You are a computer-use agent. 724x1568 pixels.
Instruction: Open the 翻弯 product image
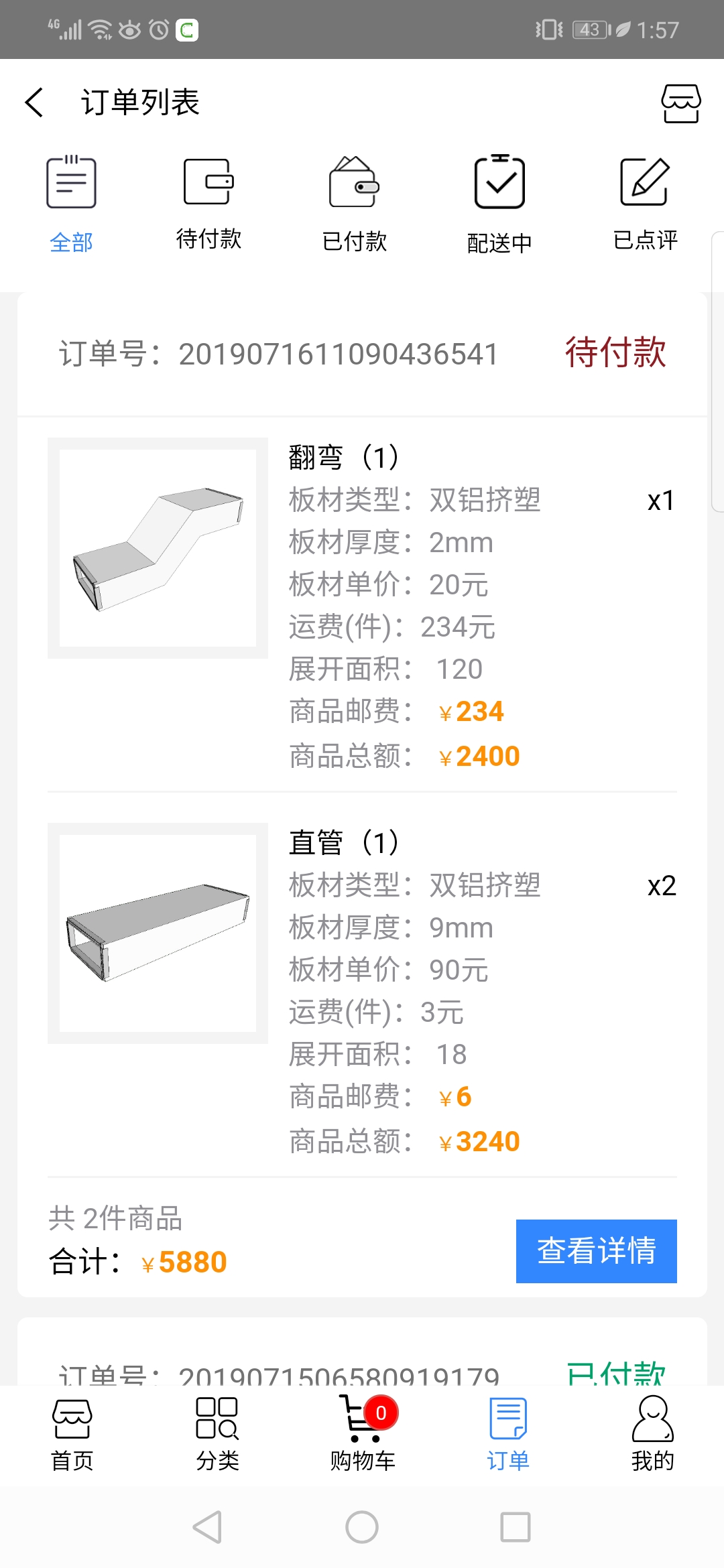click(x=158, y=547)
